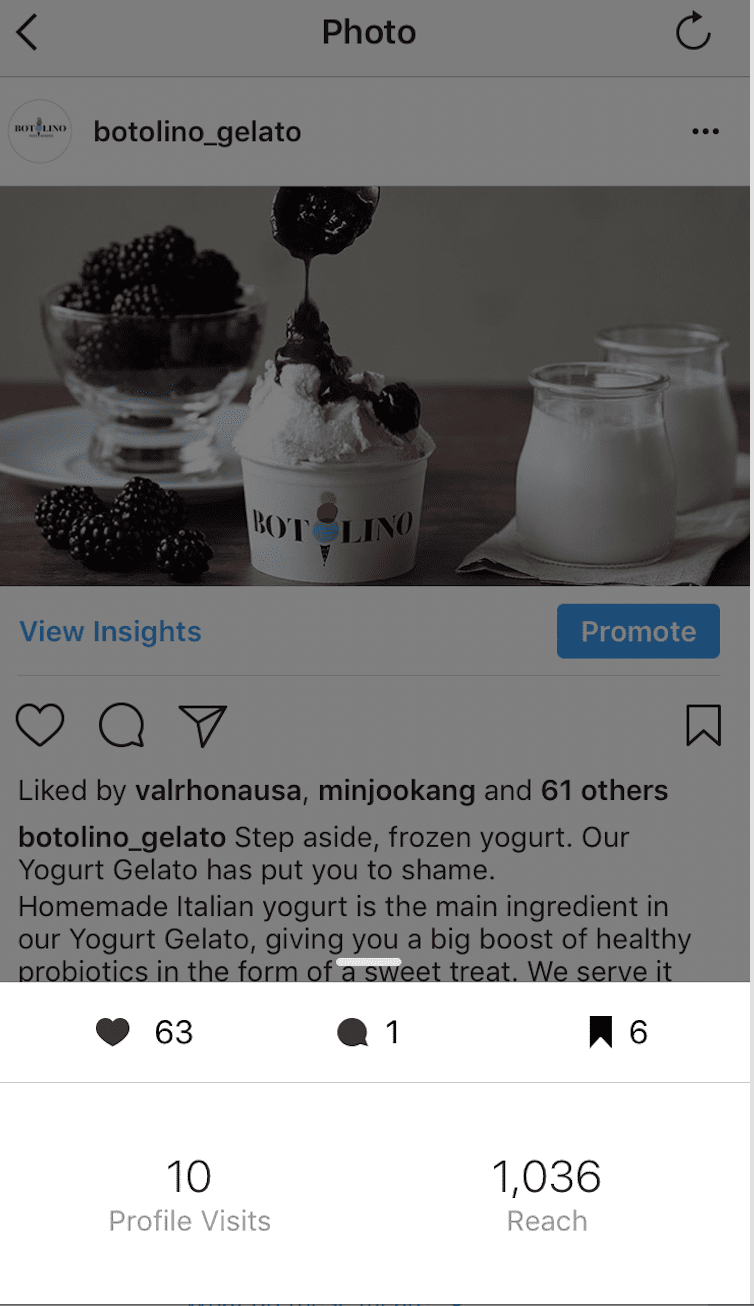Viewport: 754px width, 1306px height.
Task: Tap the blue Promote button
Action: point(638,631)
